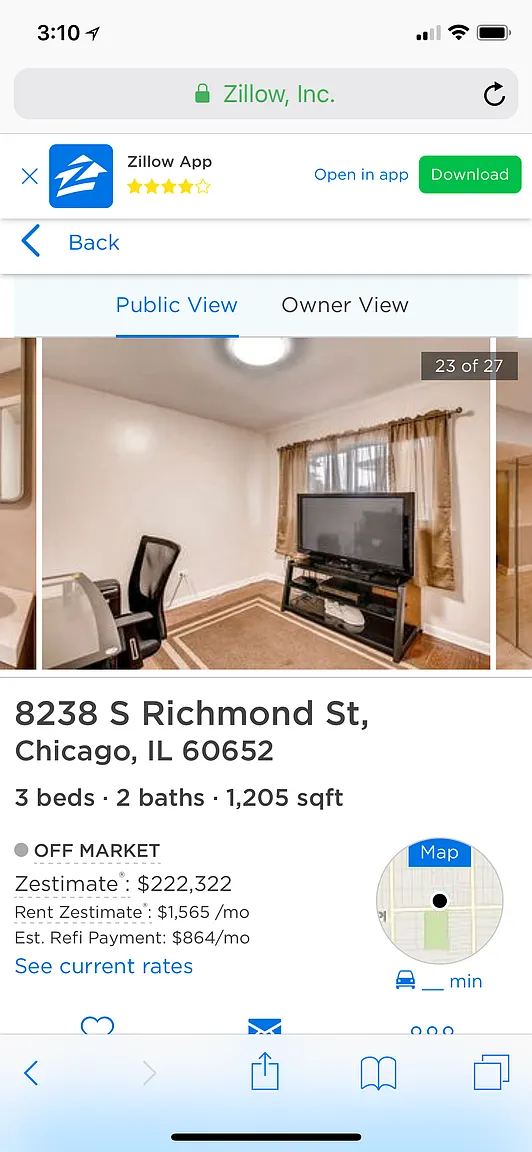Tap the Zillow, Inc. address bar
This screenshot has height=1152, width=532.
266,94
